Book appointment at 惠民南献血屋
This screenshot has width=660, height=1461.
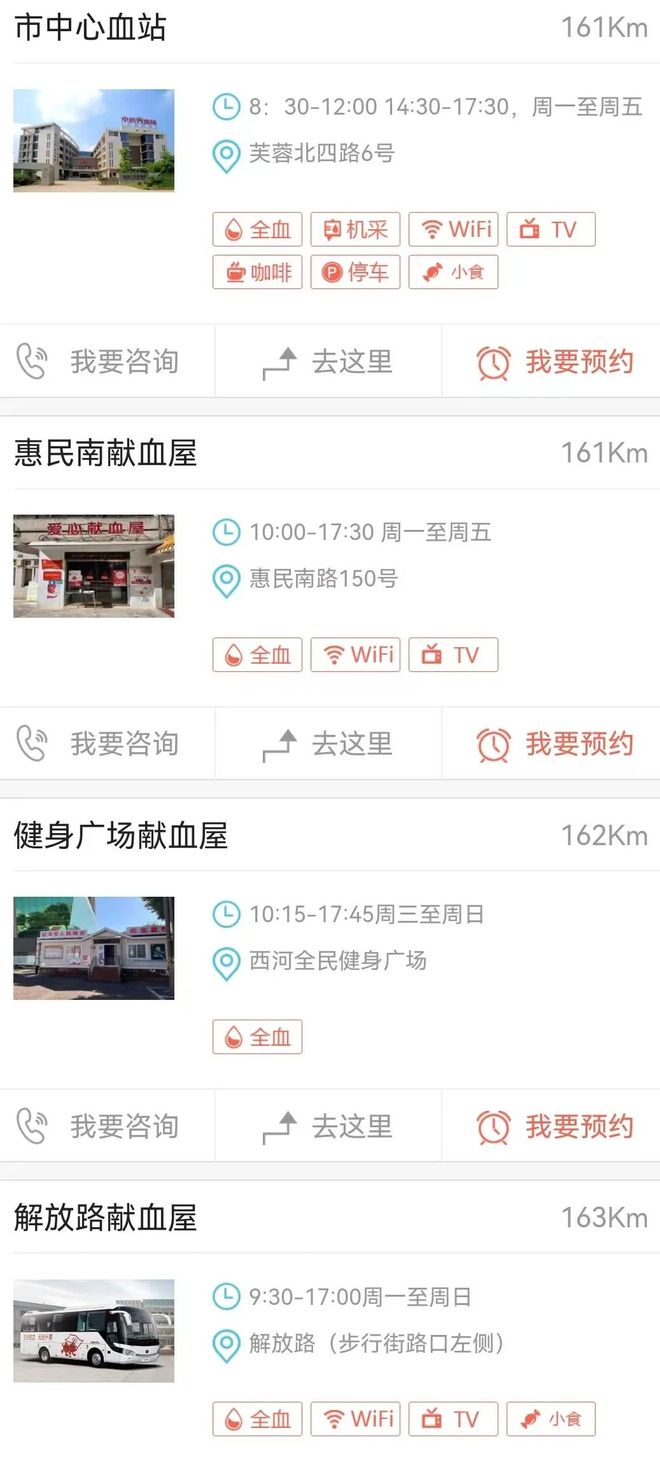pos(554,744)
